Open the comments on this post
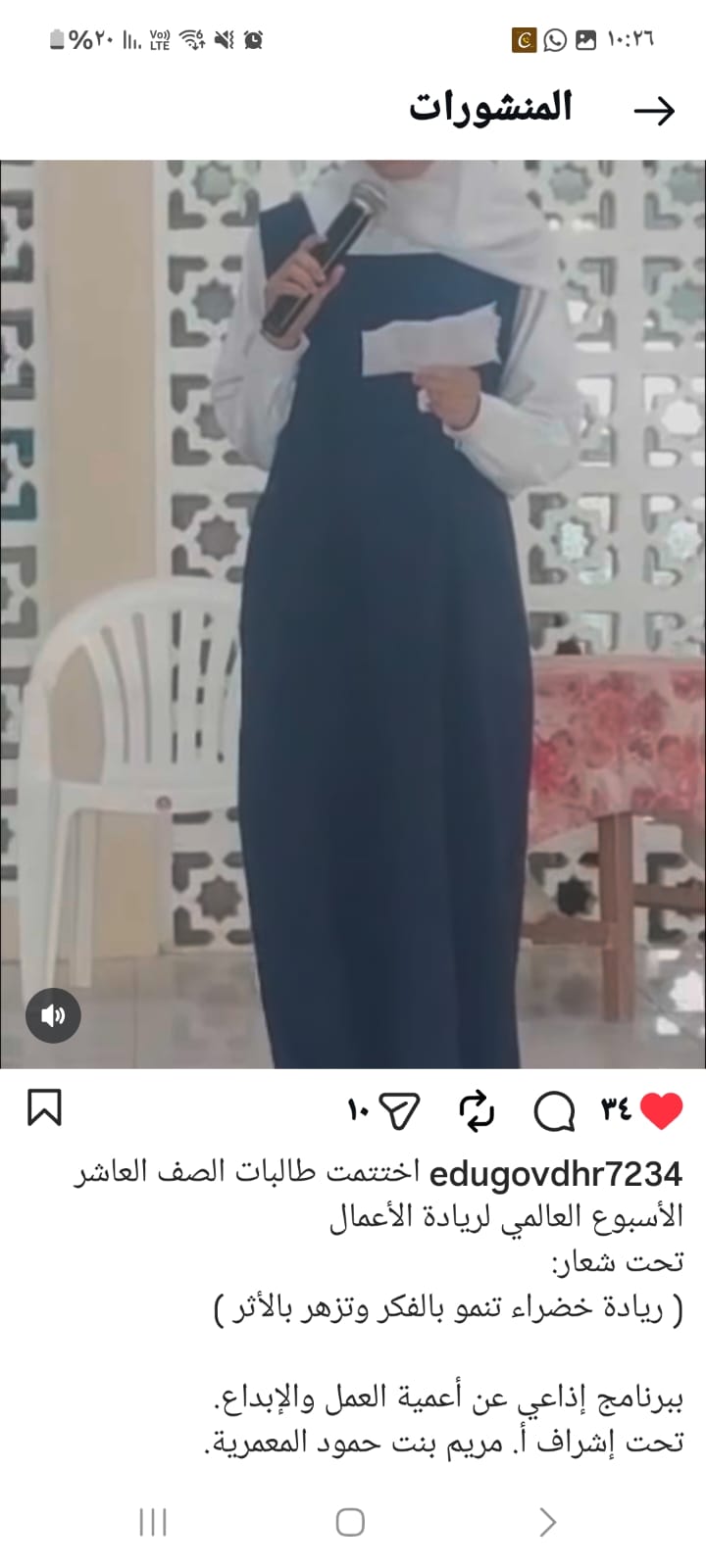Viewport: 706px width, 1568px height. pos(554,1111)
